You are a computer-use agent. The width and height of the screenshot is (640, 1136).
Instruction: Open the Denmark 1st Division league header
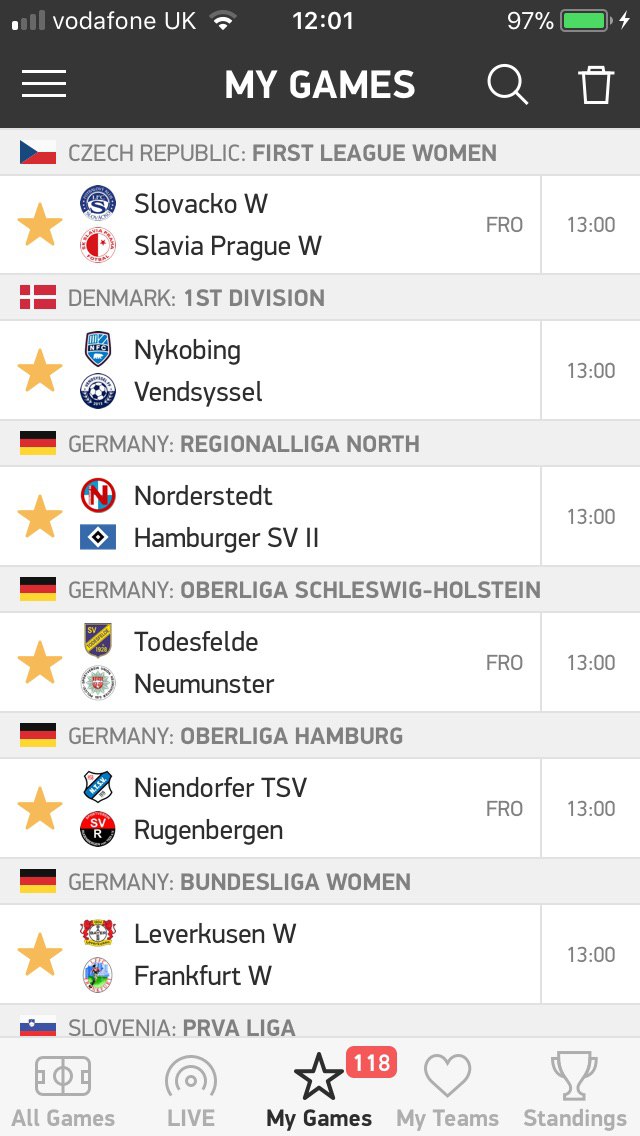pos(320,298)
